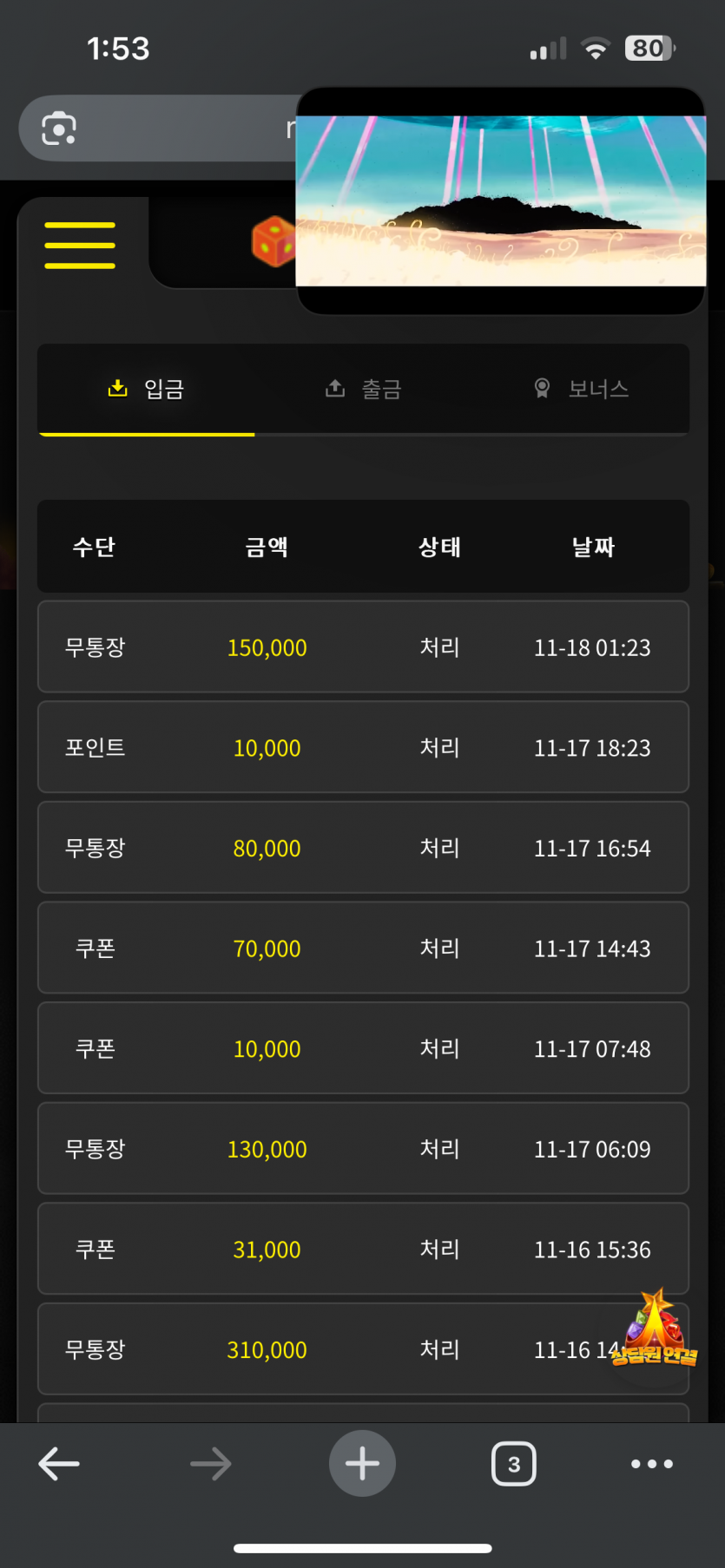The image size is (725, 1568).
Task: Tap the picture-in-picture video window
Action: (500, 201)
